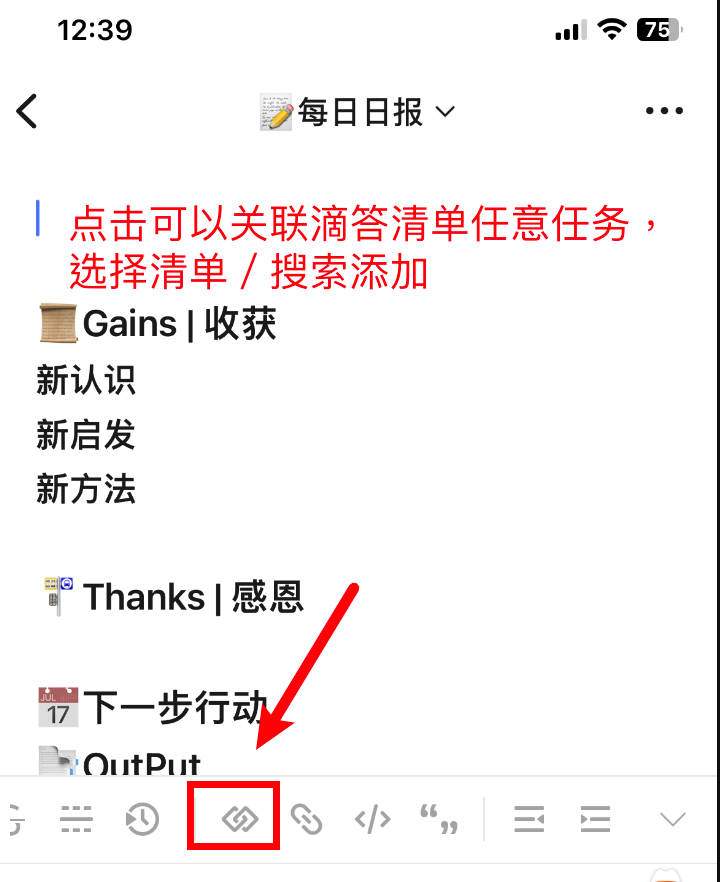
Task: Apply quote formatting
Action: [x=438, y=821]
